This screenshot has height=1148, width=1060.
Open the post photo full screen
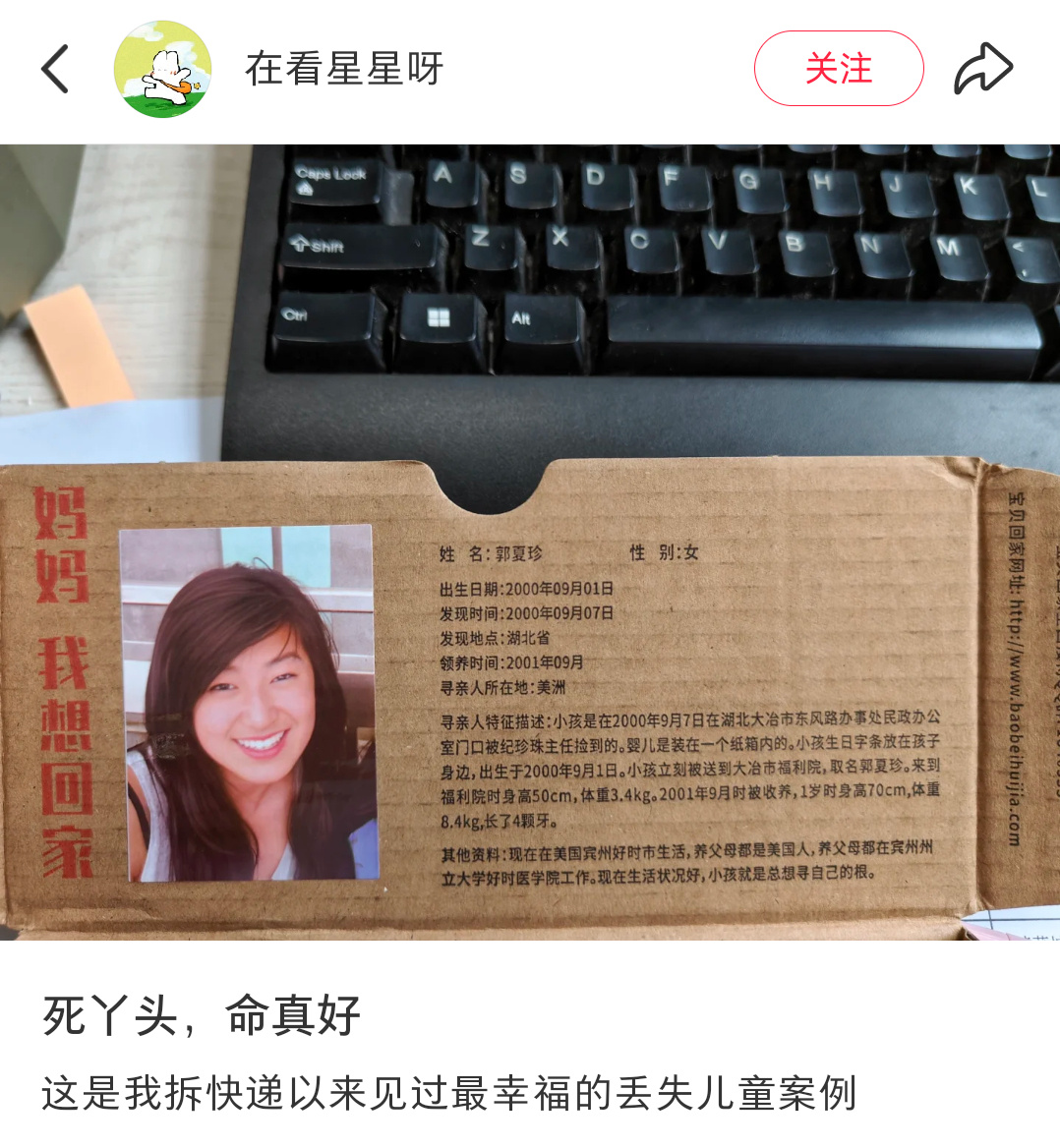(x=530, y=542)
